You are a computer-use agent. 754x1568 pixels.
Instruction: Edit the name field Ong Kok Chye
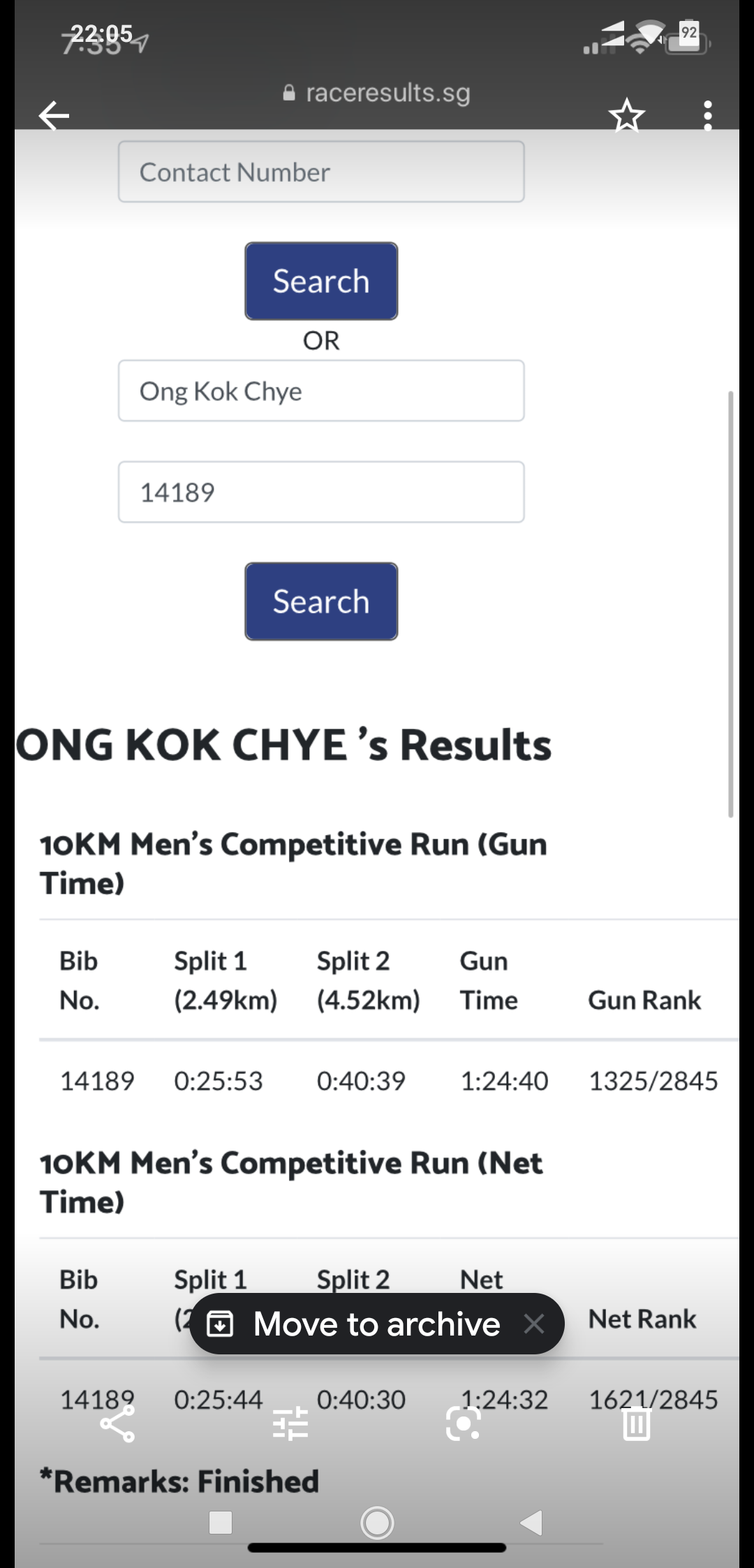click(321, 391)
